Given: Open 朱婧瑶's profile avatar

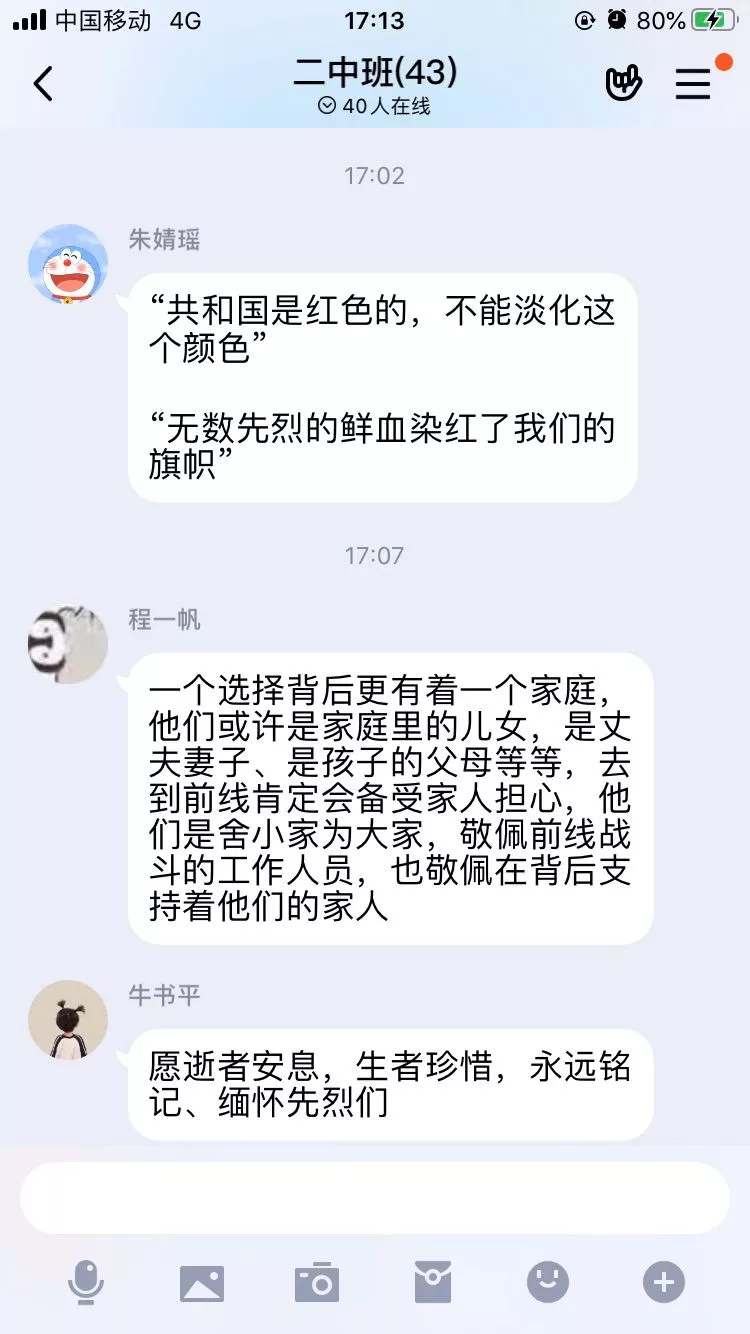Looking at the screenshot, I should pos(68,264).
